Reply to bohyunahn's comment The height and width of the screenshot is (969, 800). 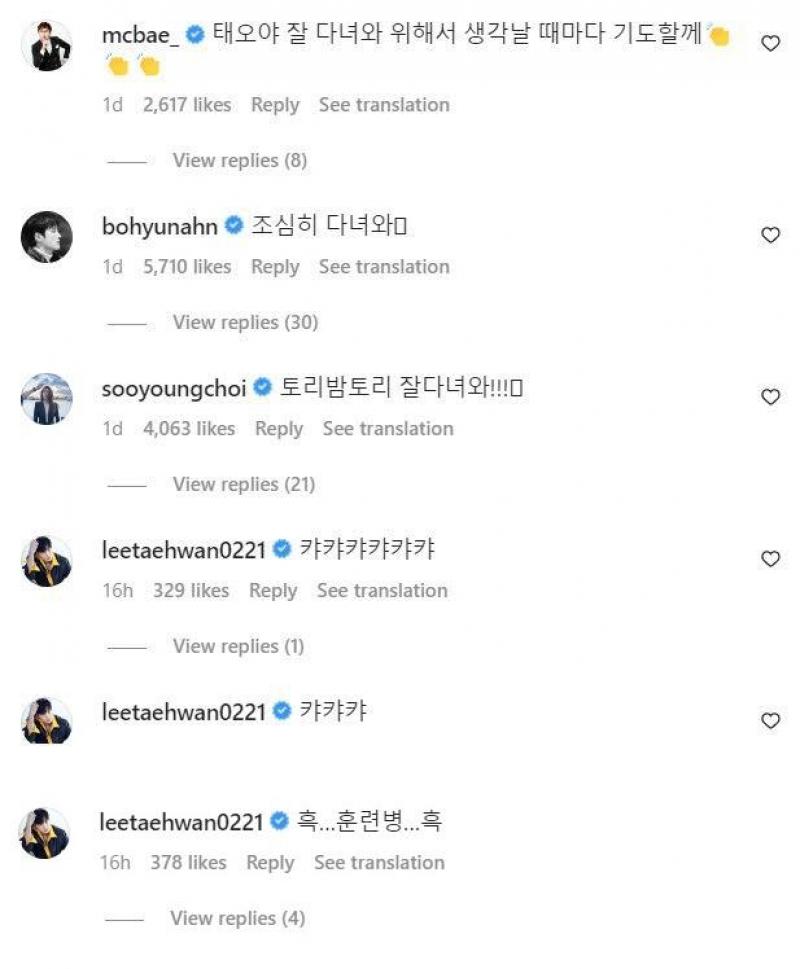tap(275, 267)
